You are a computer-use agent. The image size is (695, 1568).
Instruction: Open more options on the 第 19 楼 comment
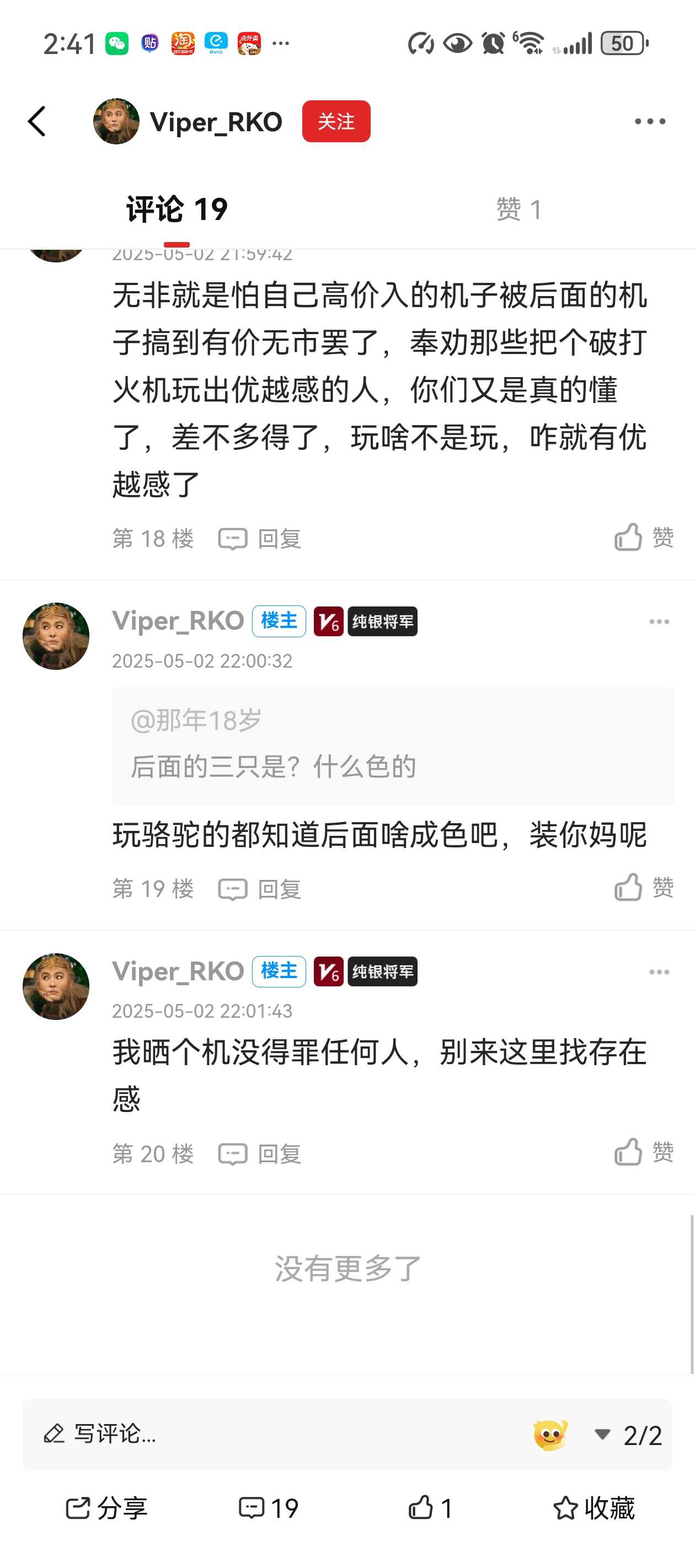[x=659, y=621]
